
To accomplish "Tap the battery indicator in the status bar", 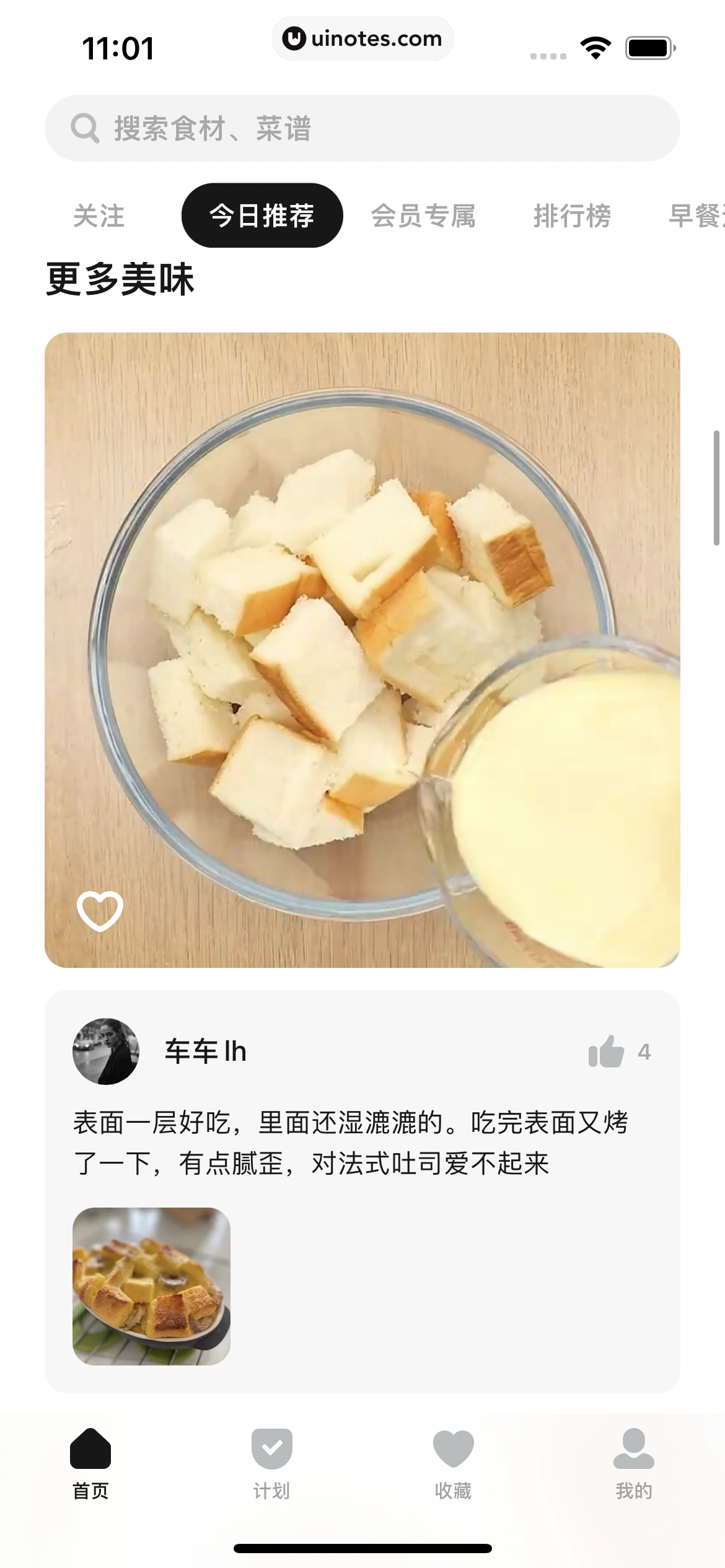I will point(649,46).
